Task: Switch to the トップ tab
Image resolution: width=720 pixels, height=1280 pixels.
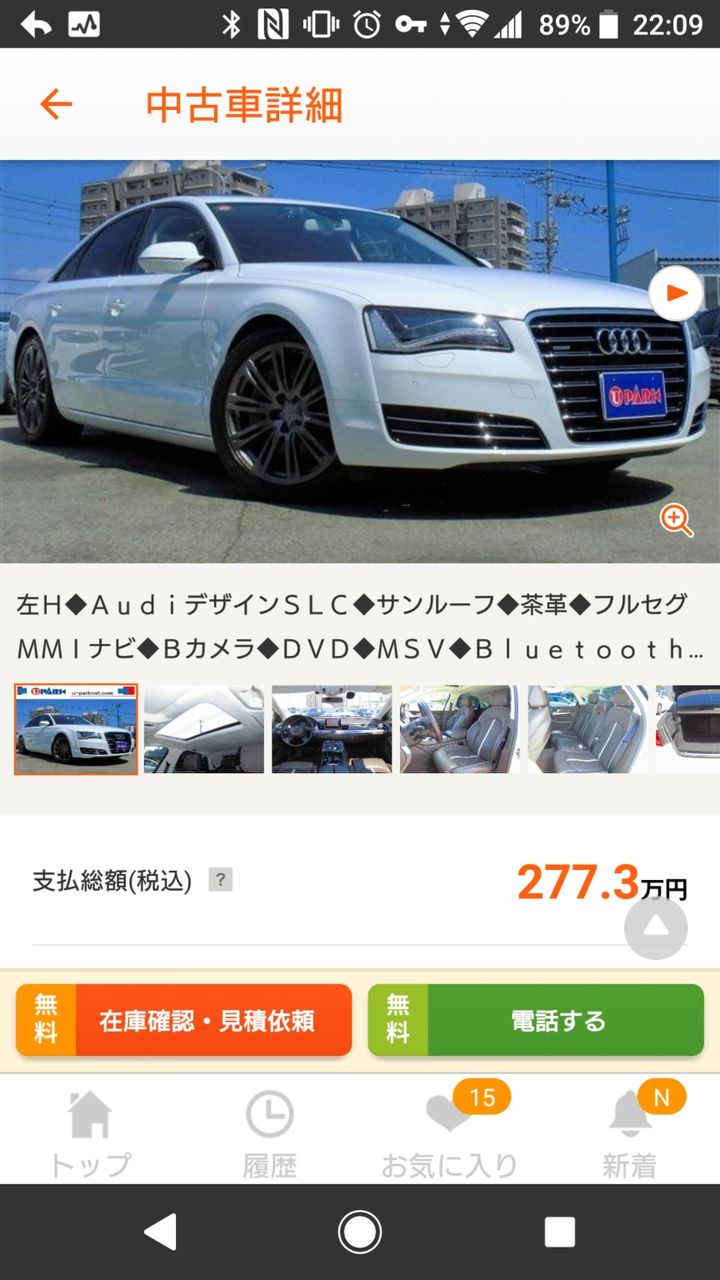Action: [x=90, y=1134]
